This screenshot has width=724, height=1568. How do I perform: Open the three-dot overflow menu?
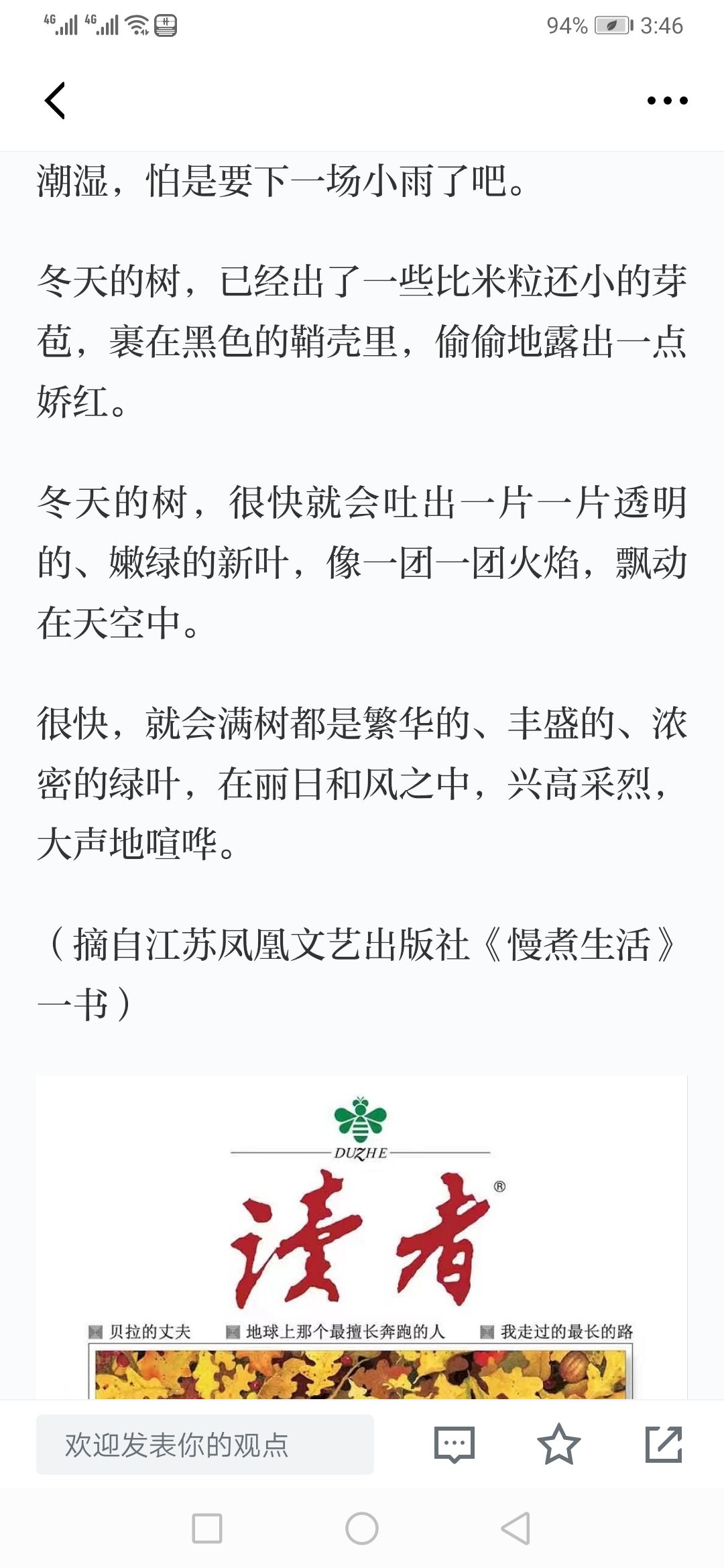coord(667,101)
